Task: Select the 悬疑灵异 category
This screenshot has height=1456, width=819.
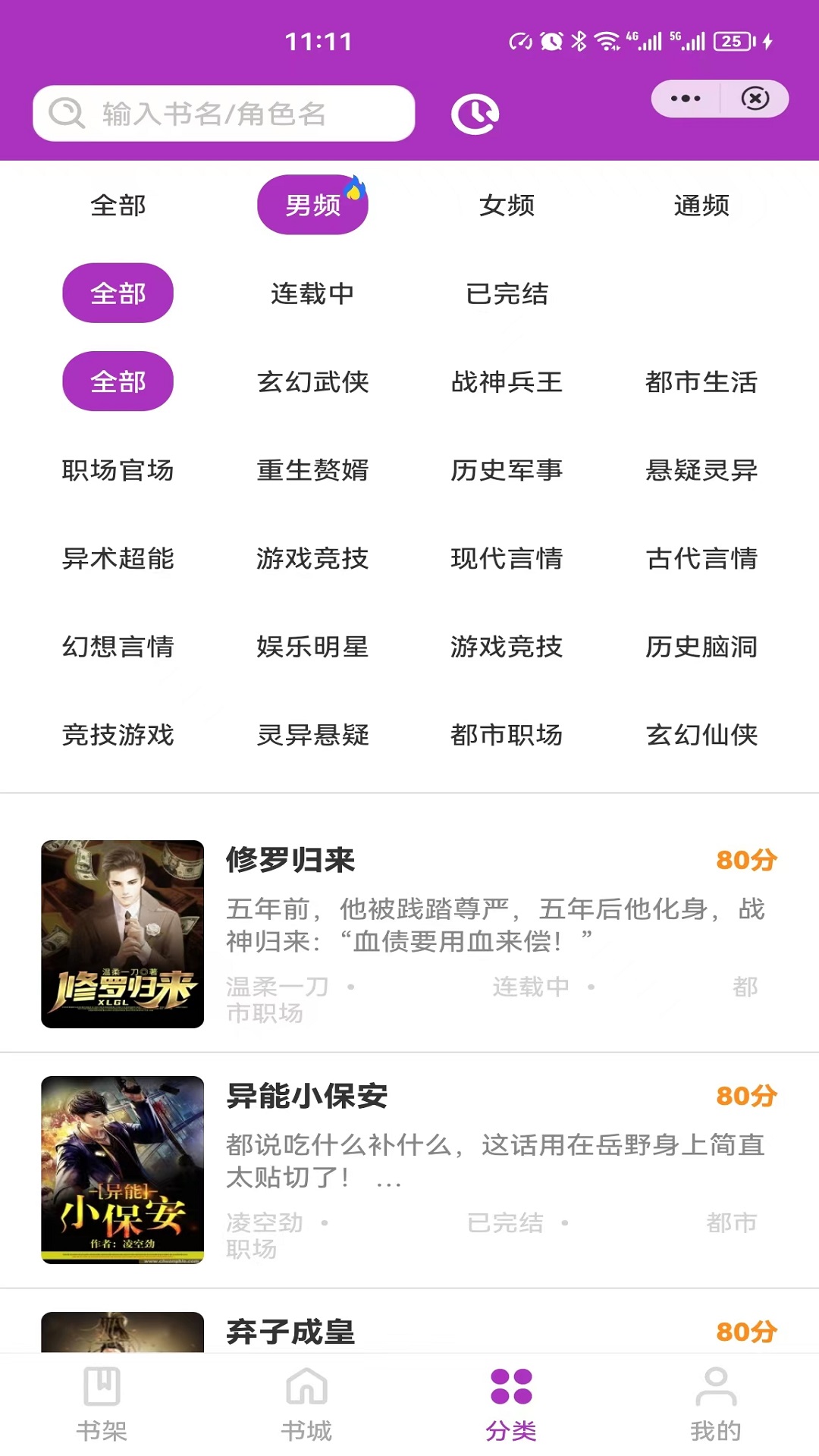Action: coord(701,471)
